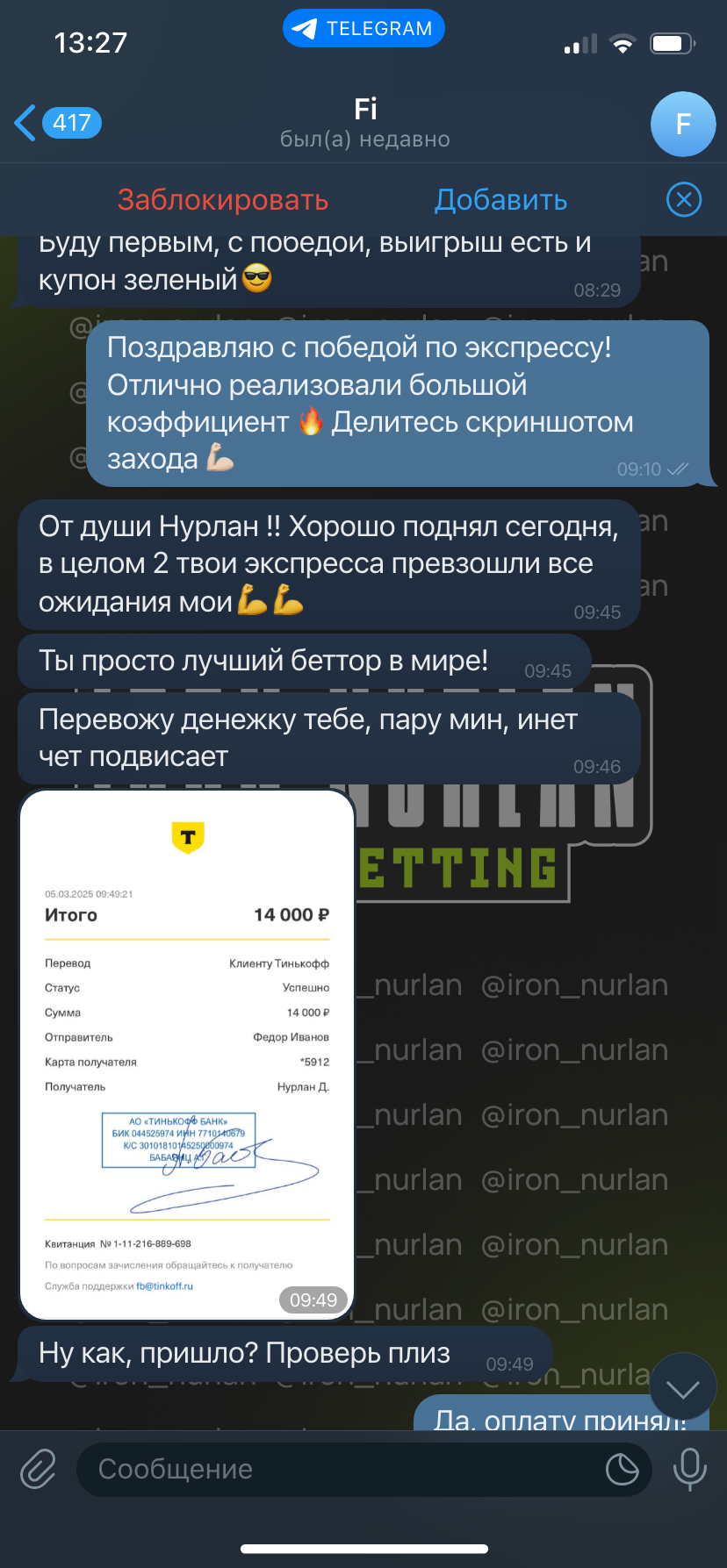Dismiss the block/add contact bar
The width and height of the screenshot is (727, 1568).
pyautogui.click(x=684, y=200)
